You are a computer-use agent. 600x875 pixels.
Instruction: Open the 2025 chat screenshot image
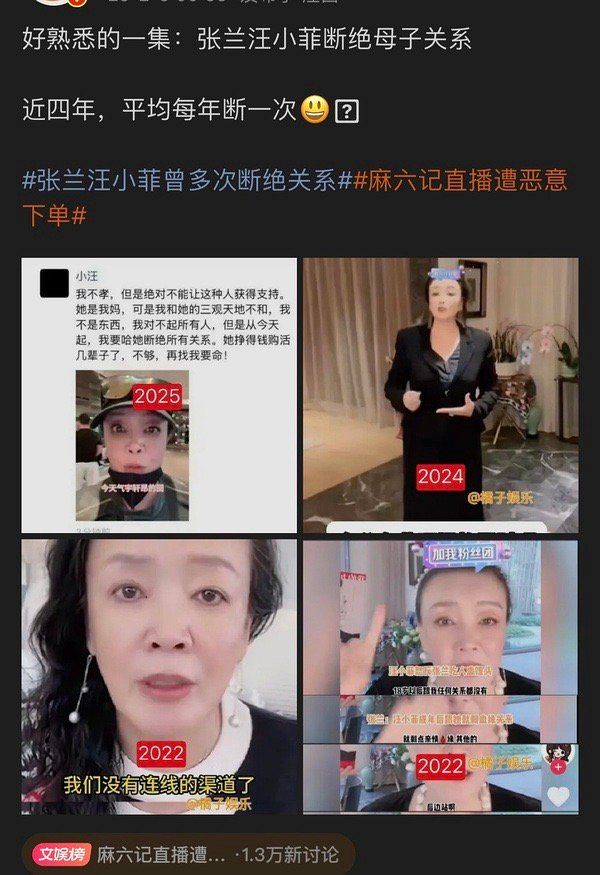(159, 395)
